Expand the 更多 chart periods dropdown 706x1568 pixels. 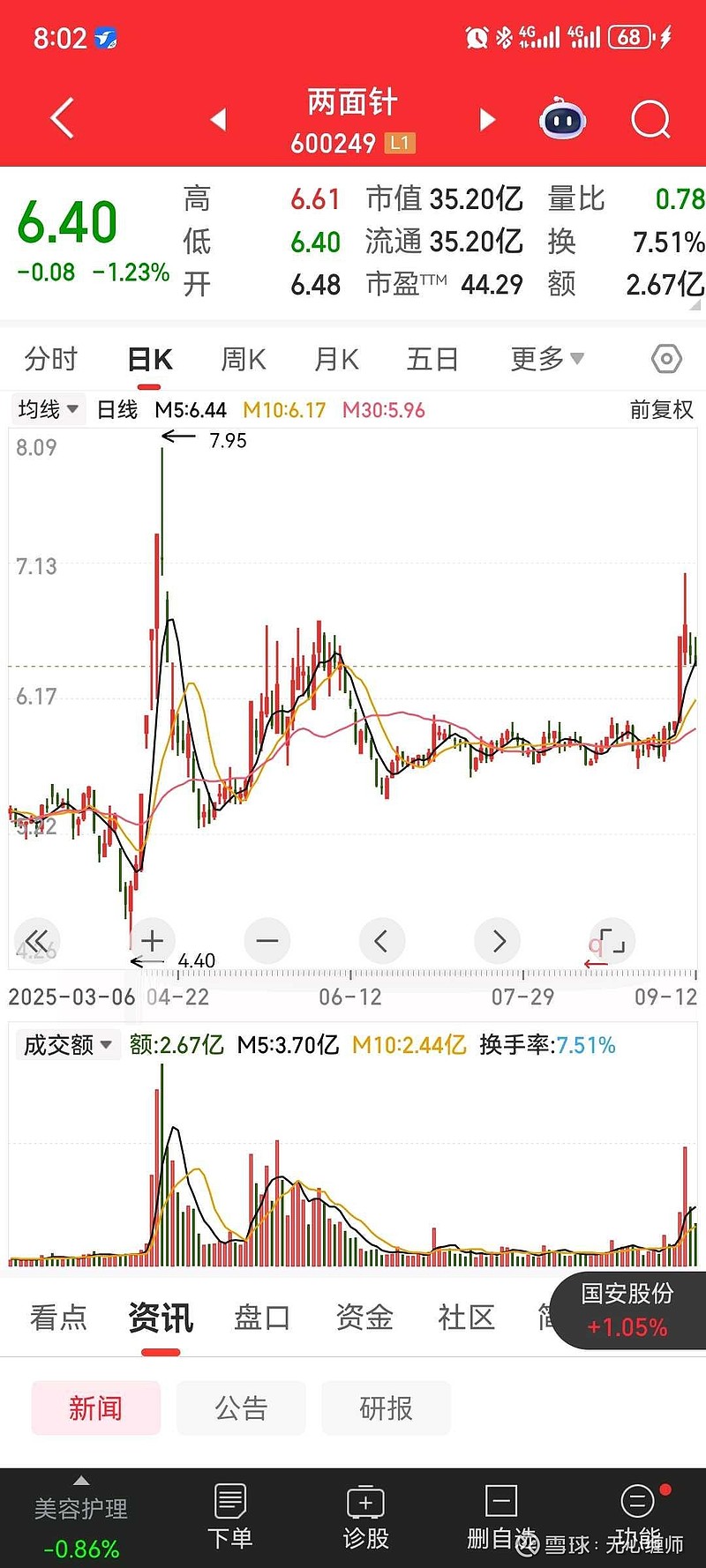pos(547,359)
